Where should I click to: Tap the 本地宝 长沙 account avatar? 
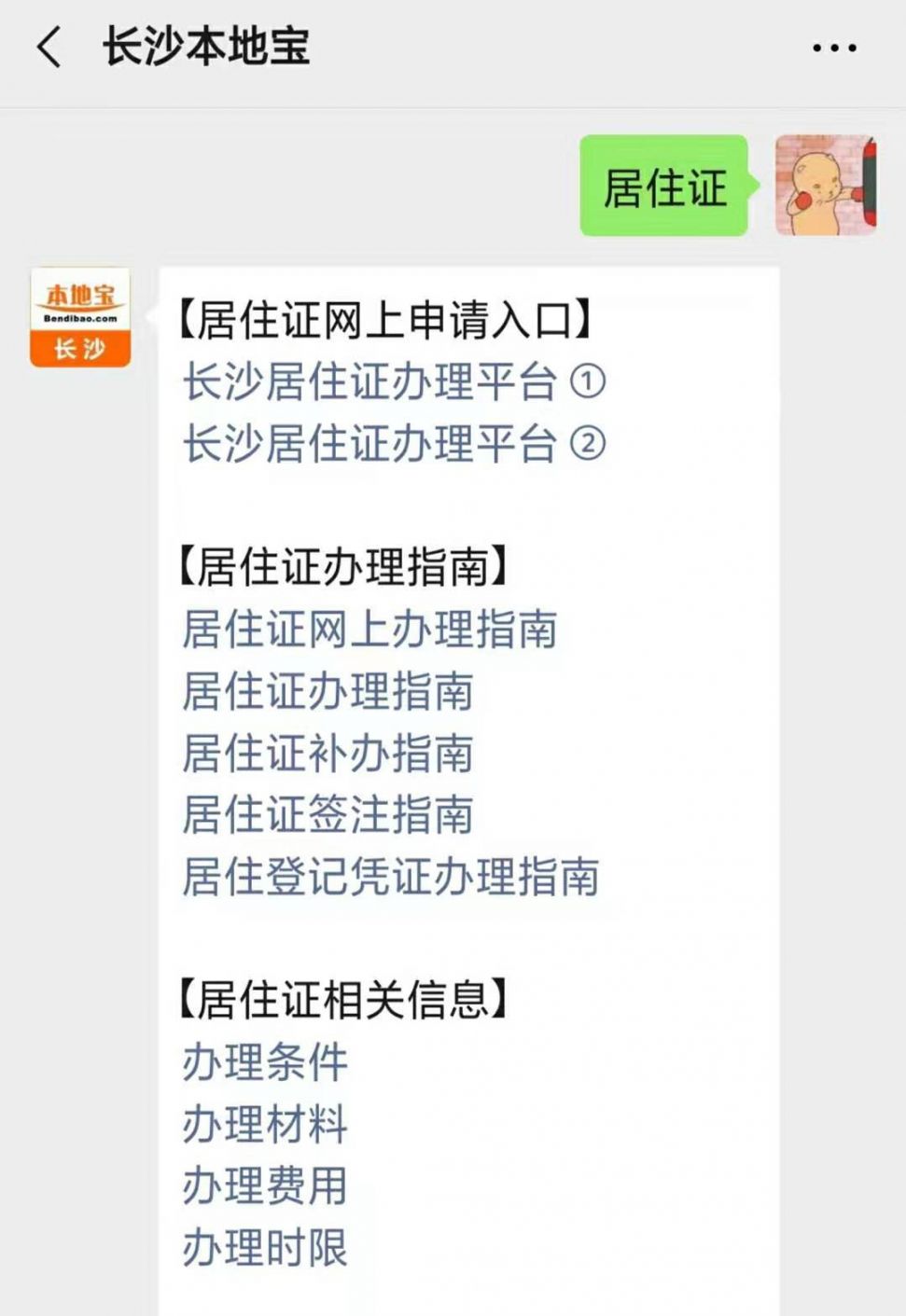(x=80, y=317)
